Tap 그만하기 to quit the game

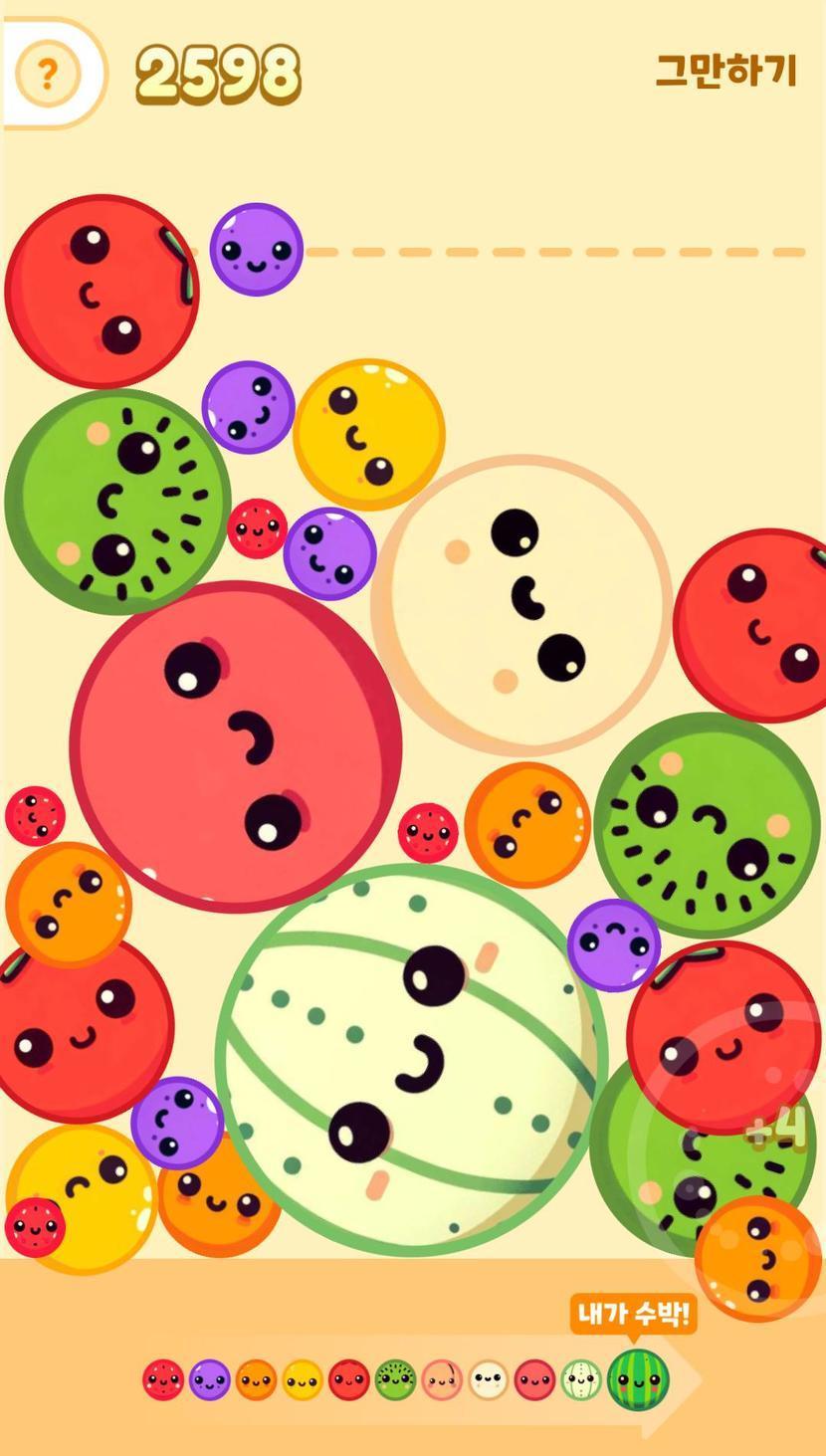(x=726, y=72)
